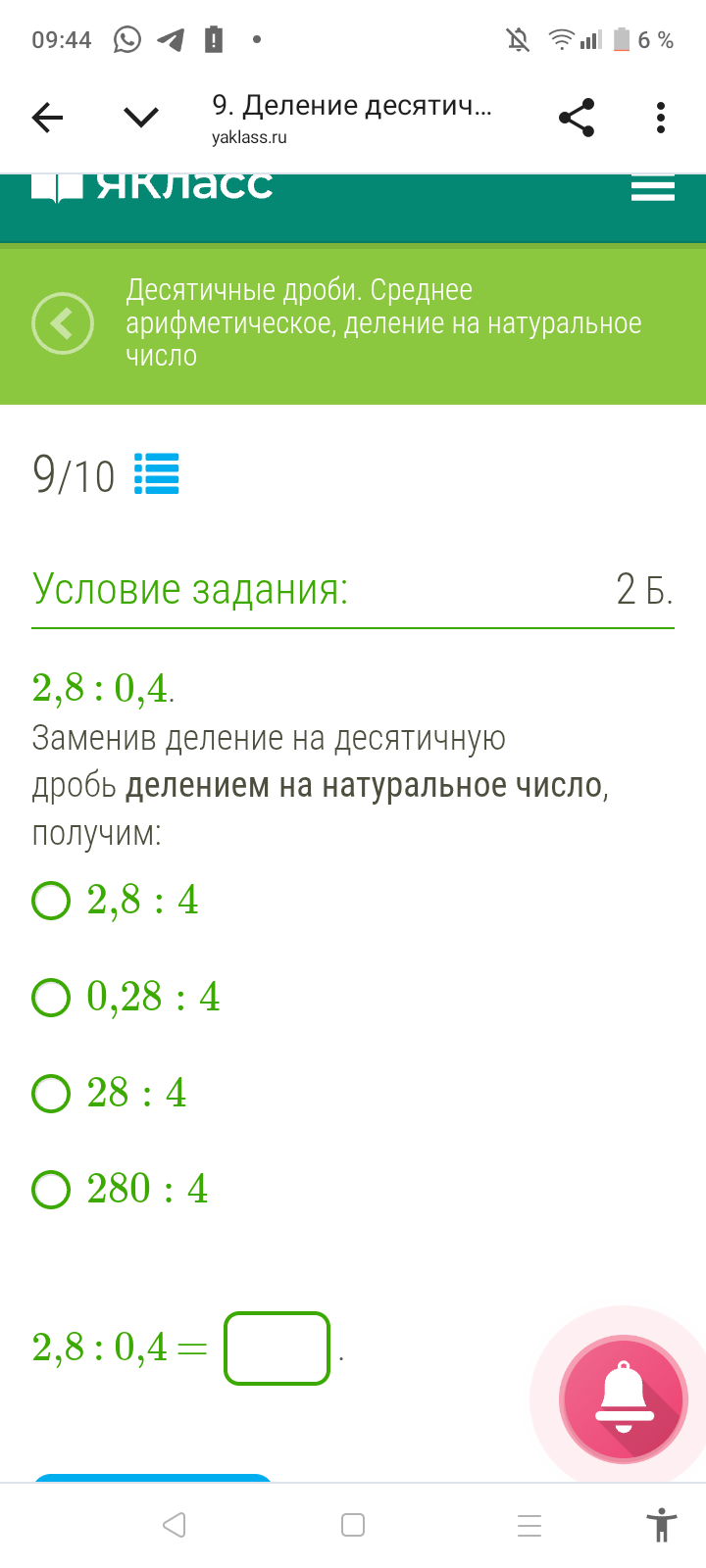The image size is (706, 1568).
Task: Tap the answer box after 2,8 : 0,4 =
Action: 277,1348
